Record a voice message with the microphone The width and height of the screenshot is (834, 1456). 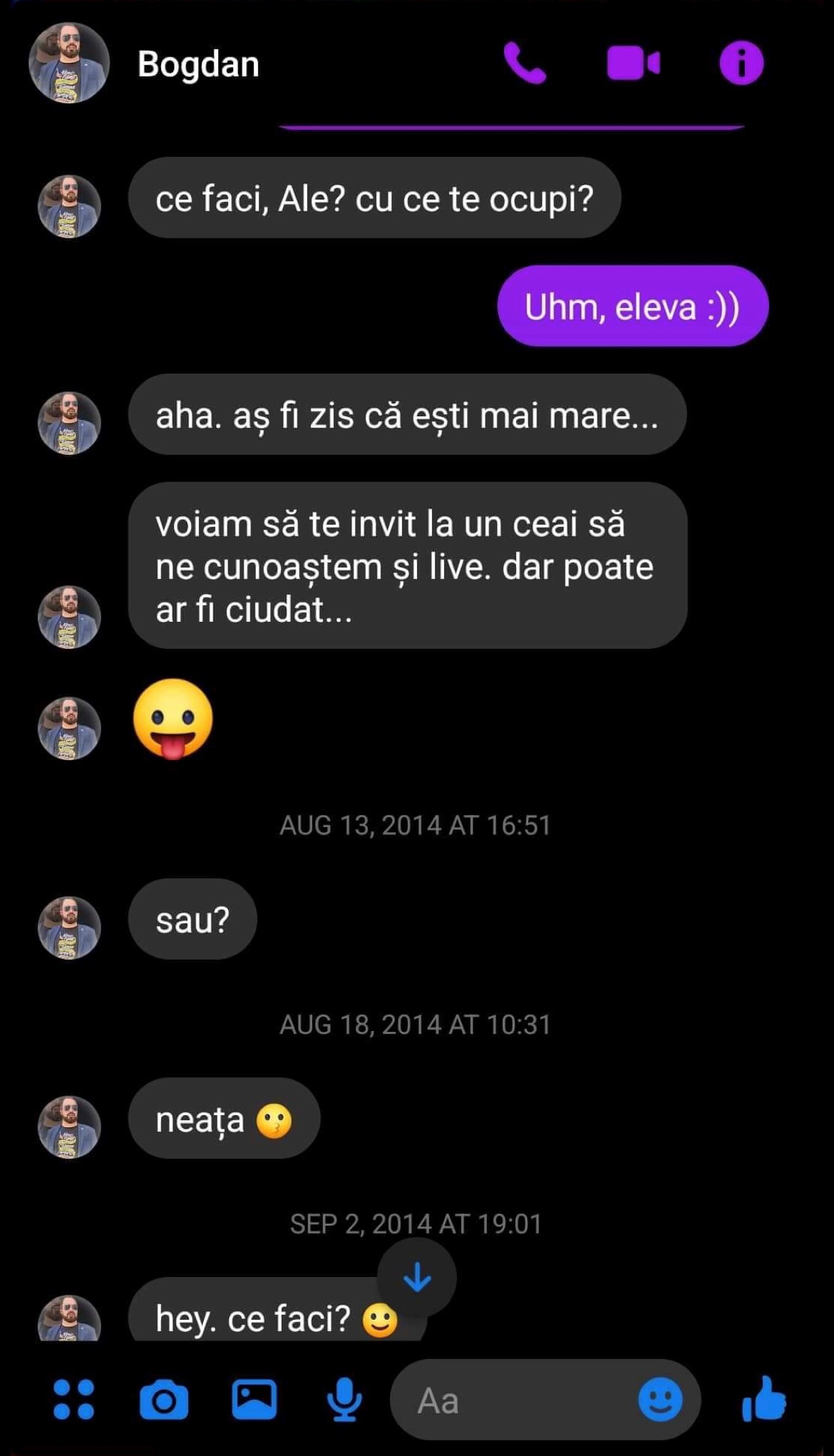click(x=344, y=1398)
